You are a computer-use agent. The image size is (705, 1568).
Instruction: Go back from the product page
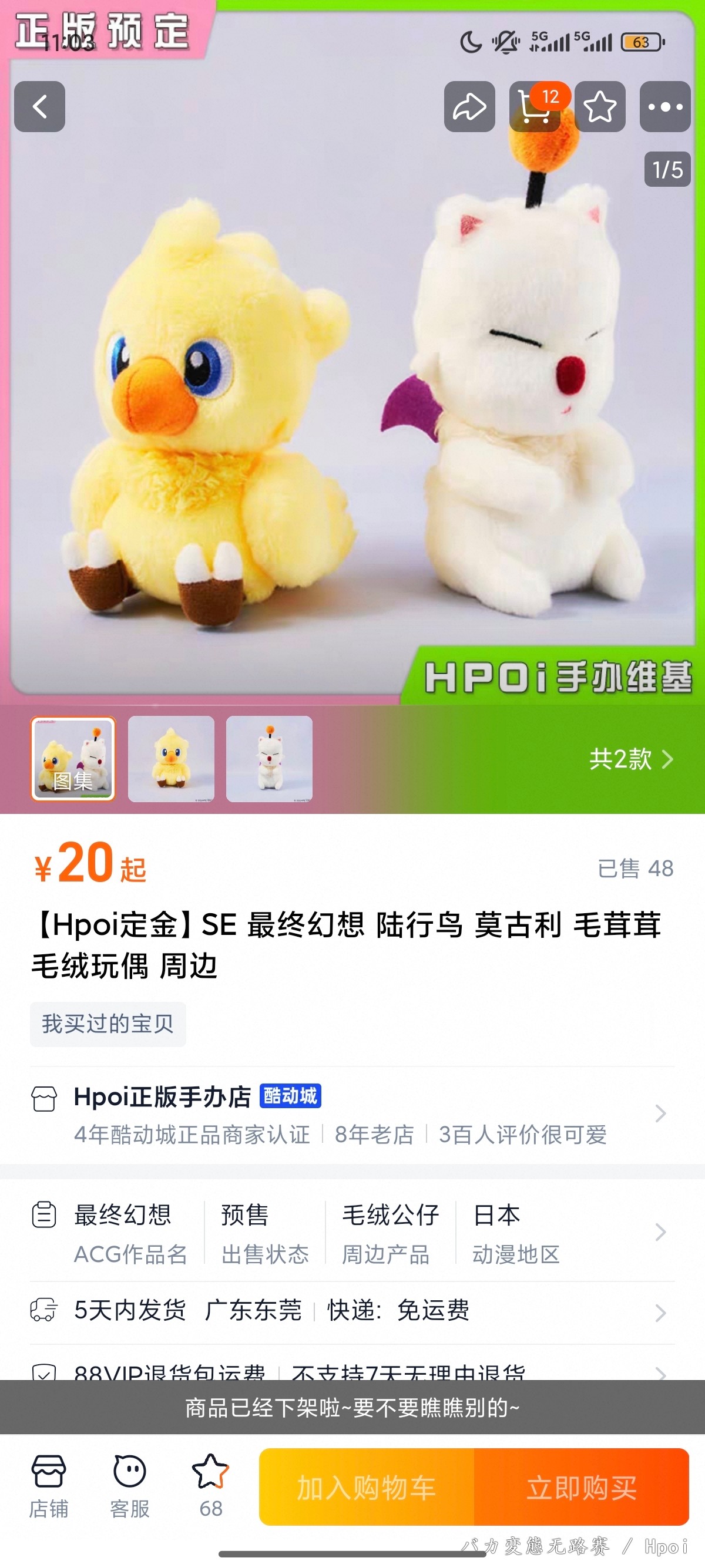click(x=39, y=106)
